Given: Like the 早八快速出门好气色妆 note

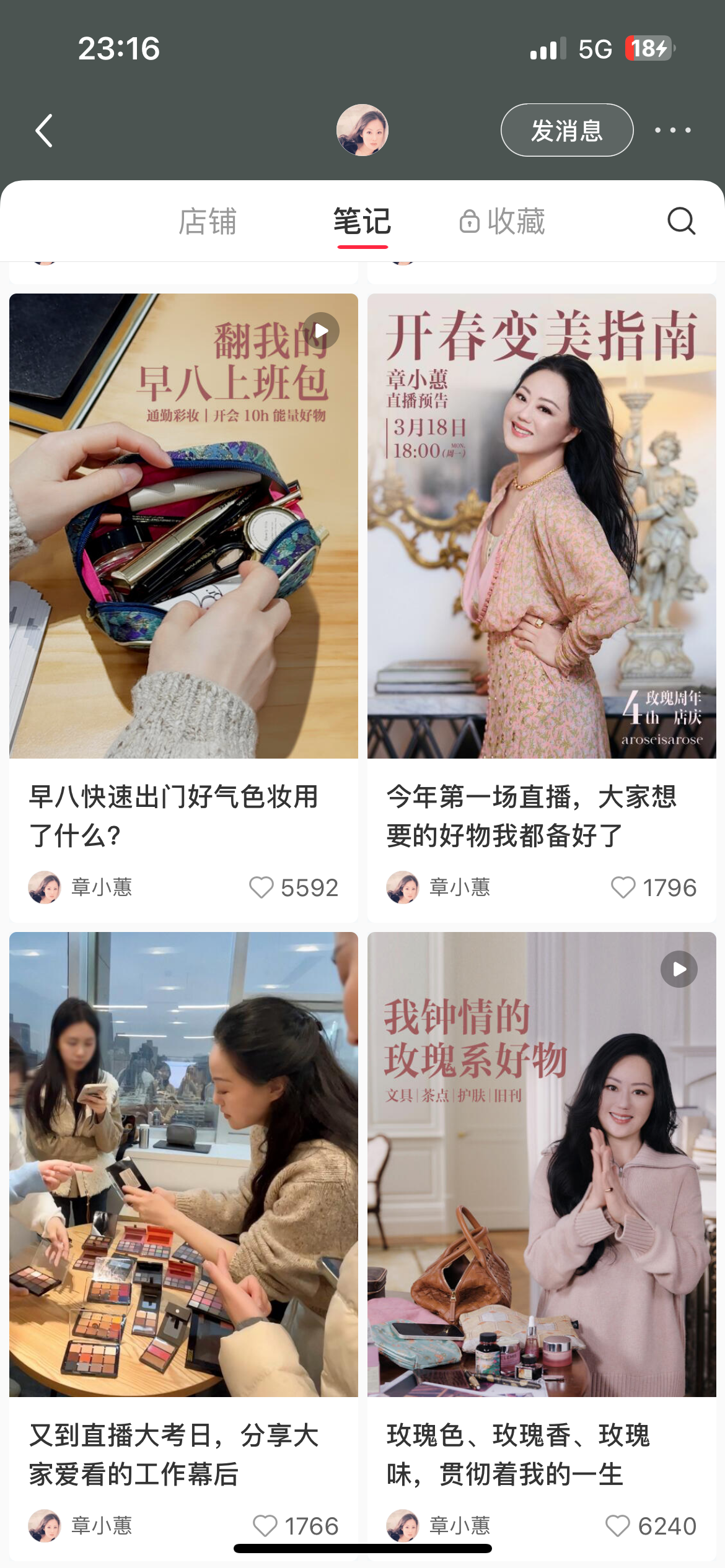Looking at the screenshot, I should pyautogui.click(x=261, y=887).
